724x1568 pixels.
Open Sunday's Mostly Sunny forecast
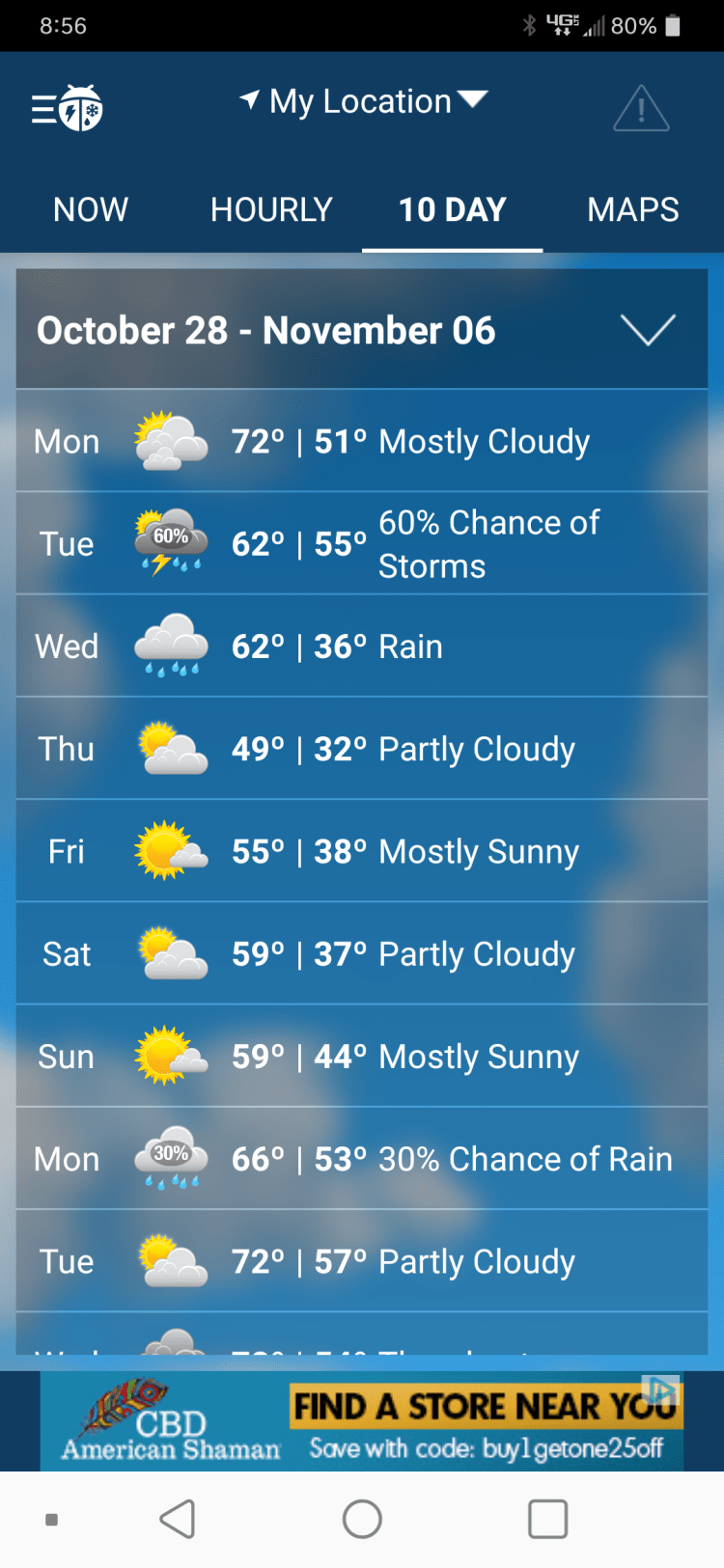point(362,1056)
